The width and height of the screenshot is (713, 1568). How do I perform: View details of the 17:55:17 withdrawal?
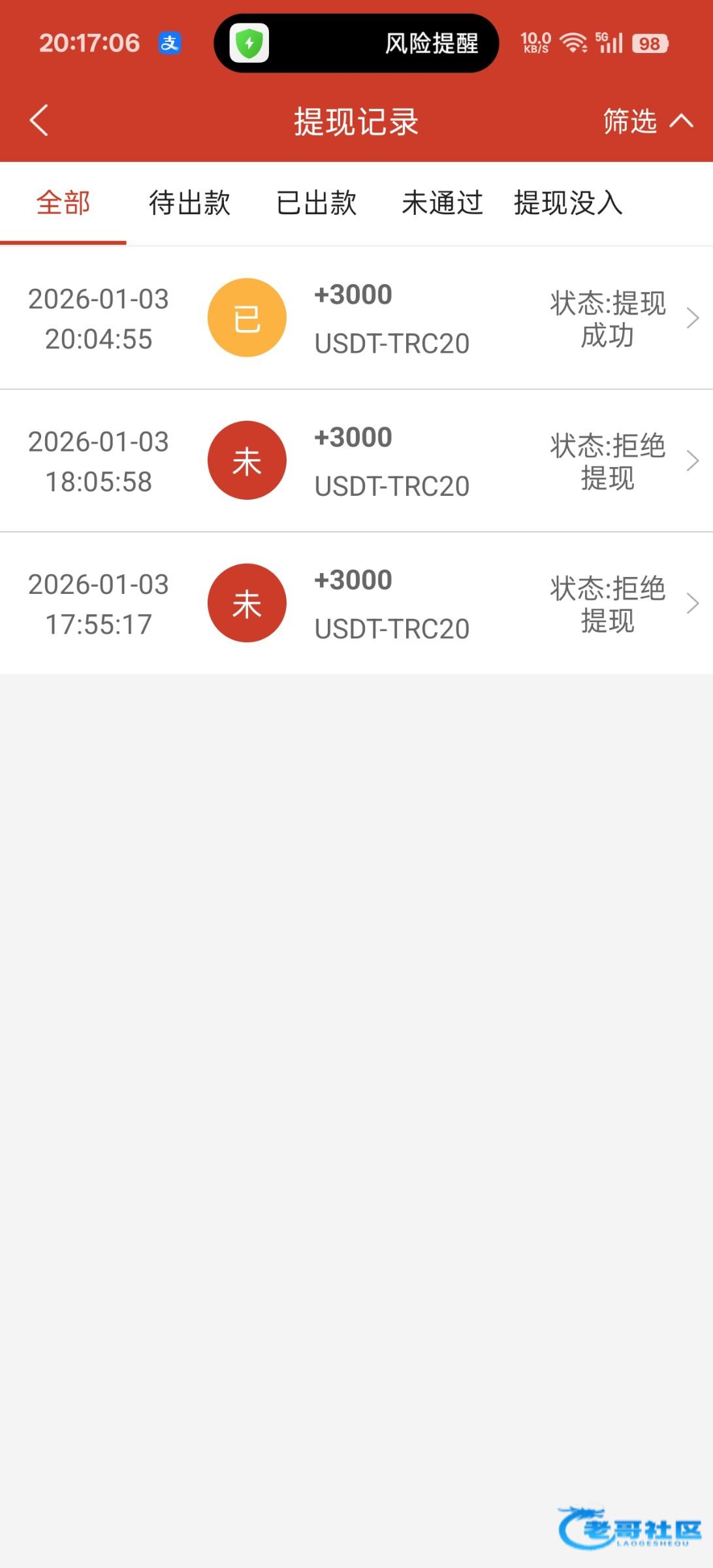coord(356,604)
